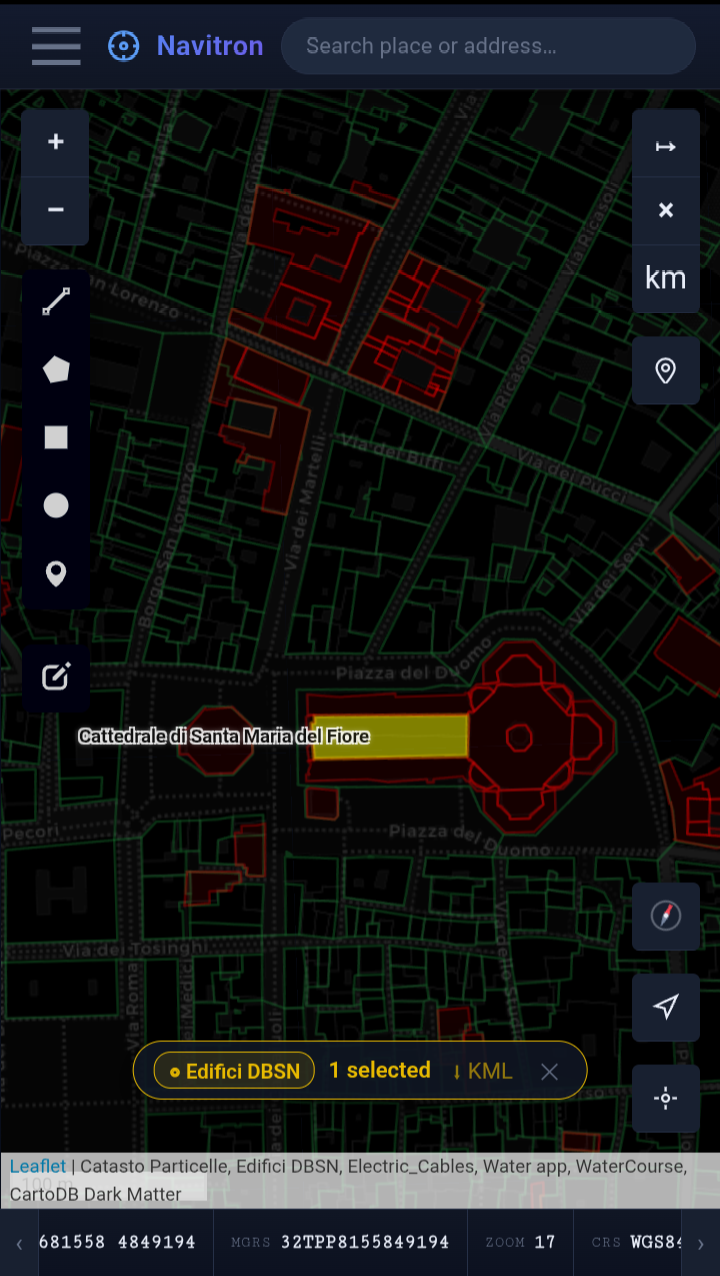Image resolution: width=720 pixels, height=1276 pixels.
Task: Tap the Edifici DBSN layer chip
Action: pyautogui.click(x=234, y=1071)
